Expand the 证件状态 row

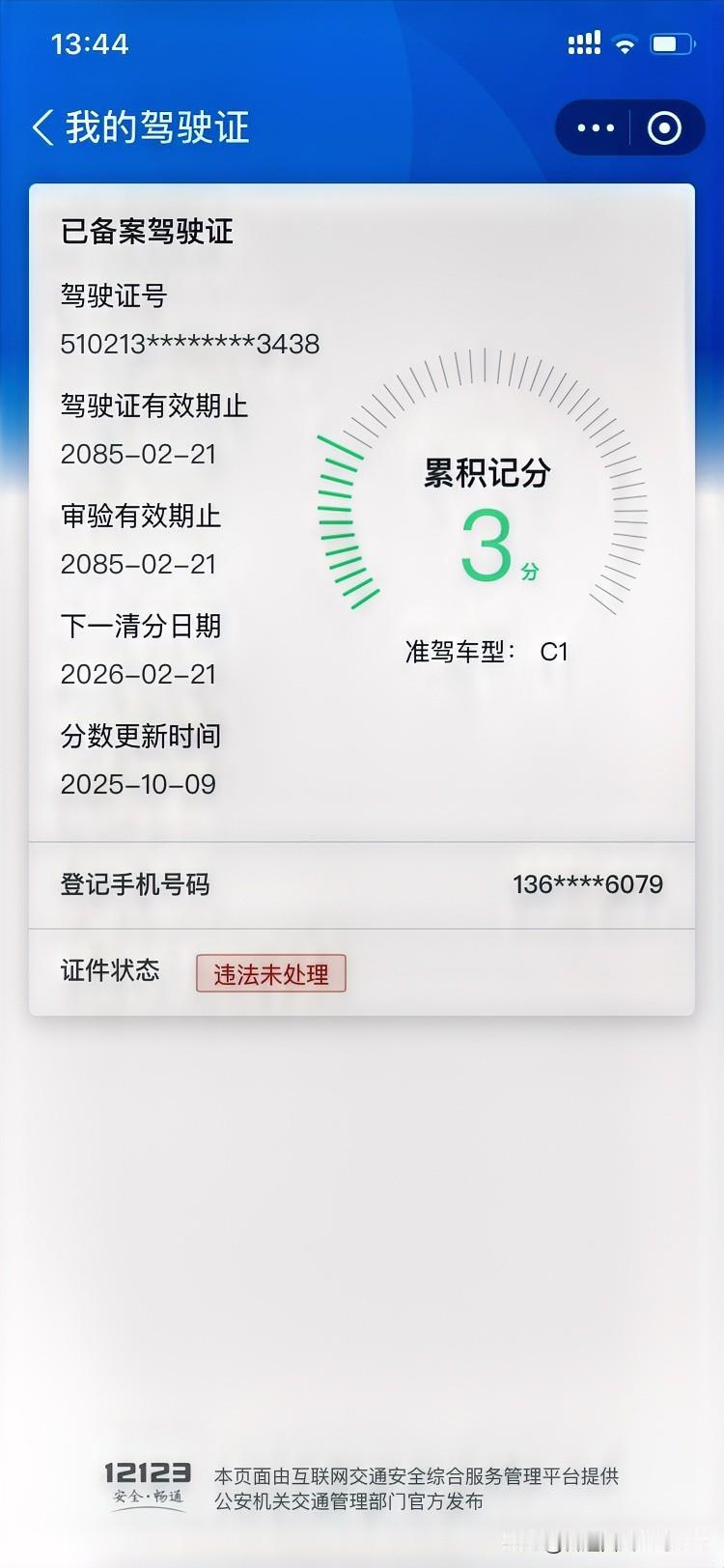pyautogui.click(x=110, y=970)
